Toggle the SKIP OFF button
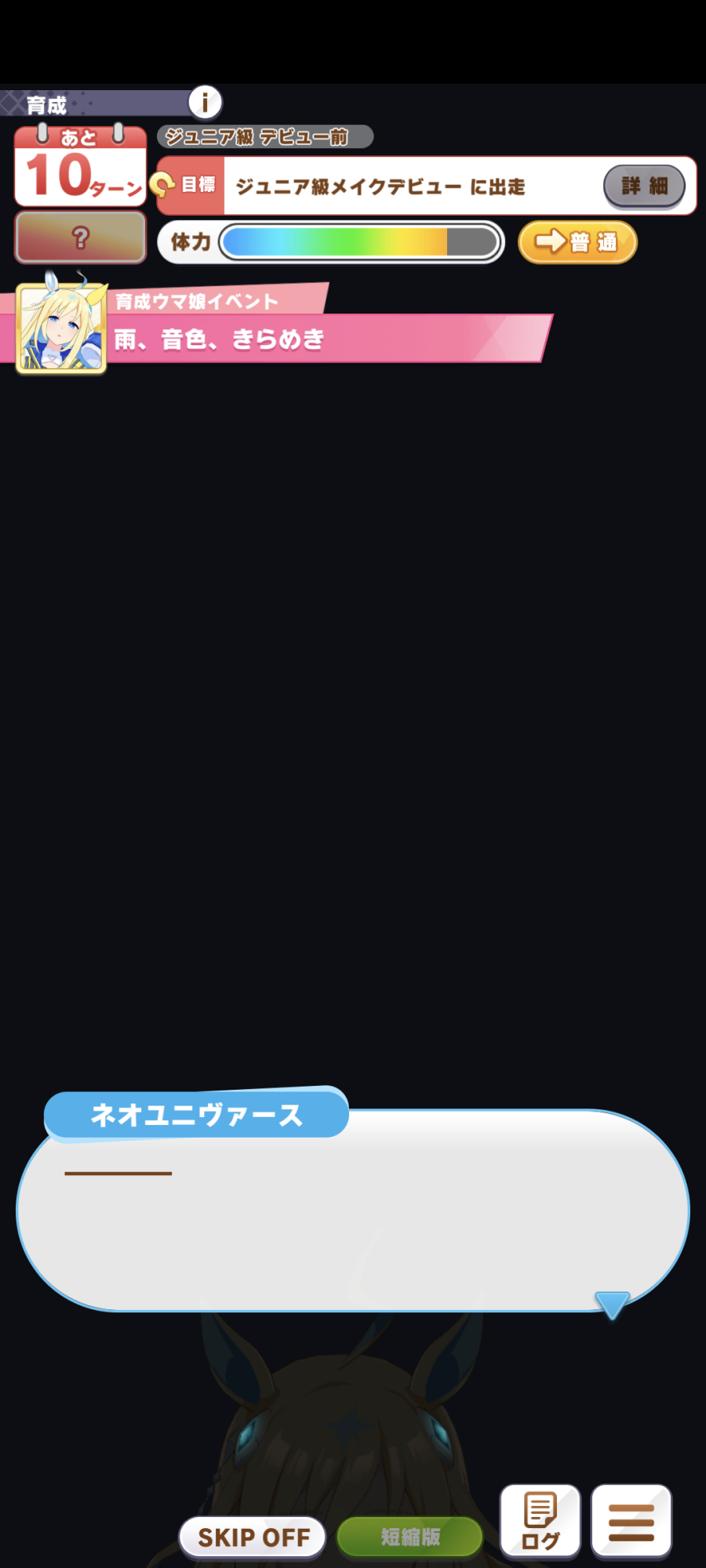706x1568 pixels. (x=253, y=1537)
